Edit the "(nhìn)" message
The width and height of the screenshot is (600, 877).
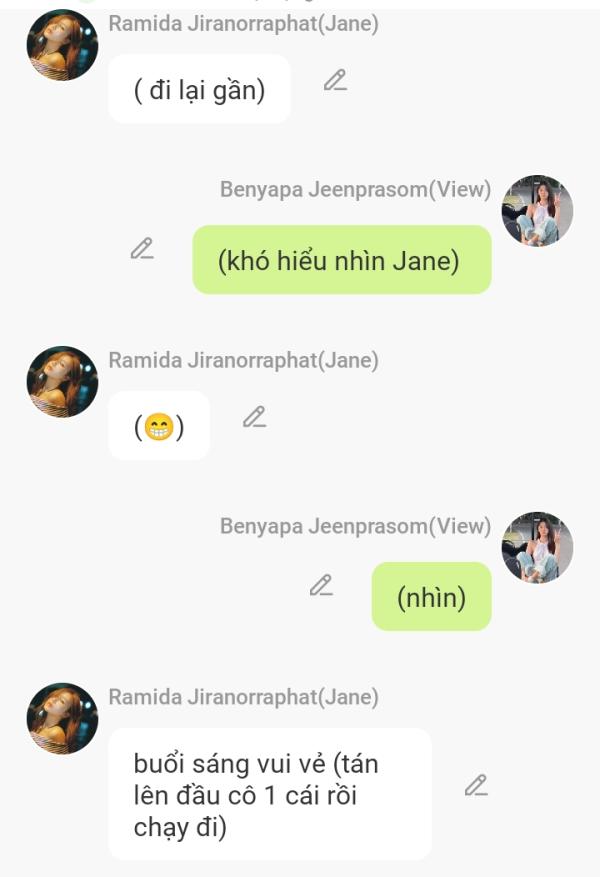coord(321,585)
